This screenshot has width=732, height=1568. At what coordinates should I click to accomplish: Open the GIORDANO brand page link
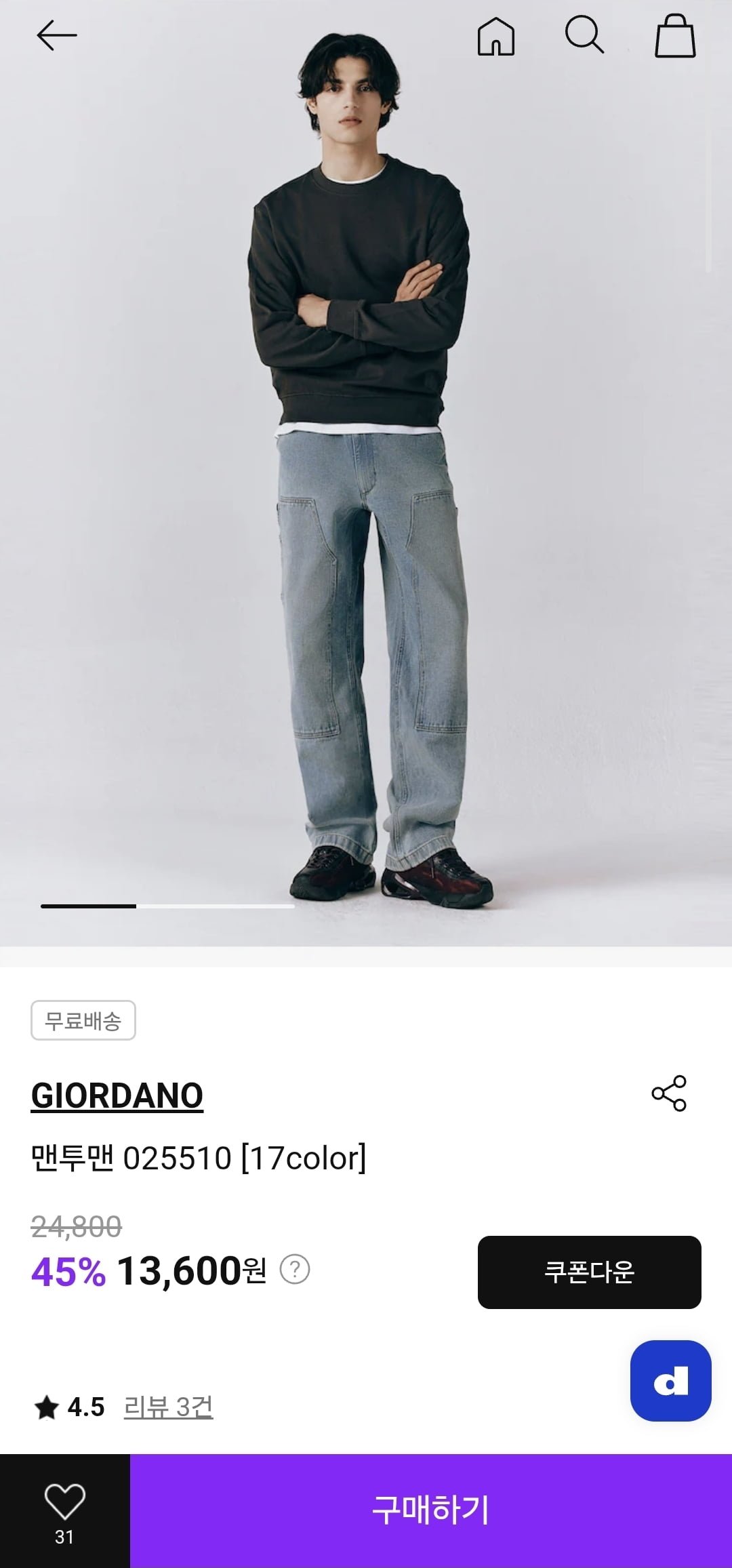[x=117, y=1096]
